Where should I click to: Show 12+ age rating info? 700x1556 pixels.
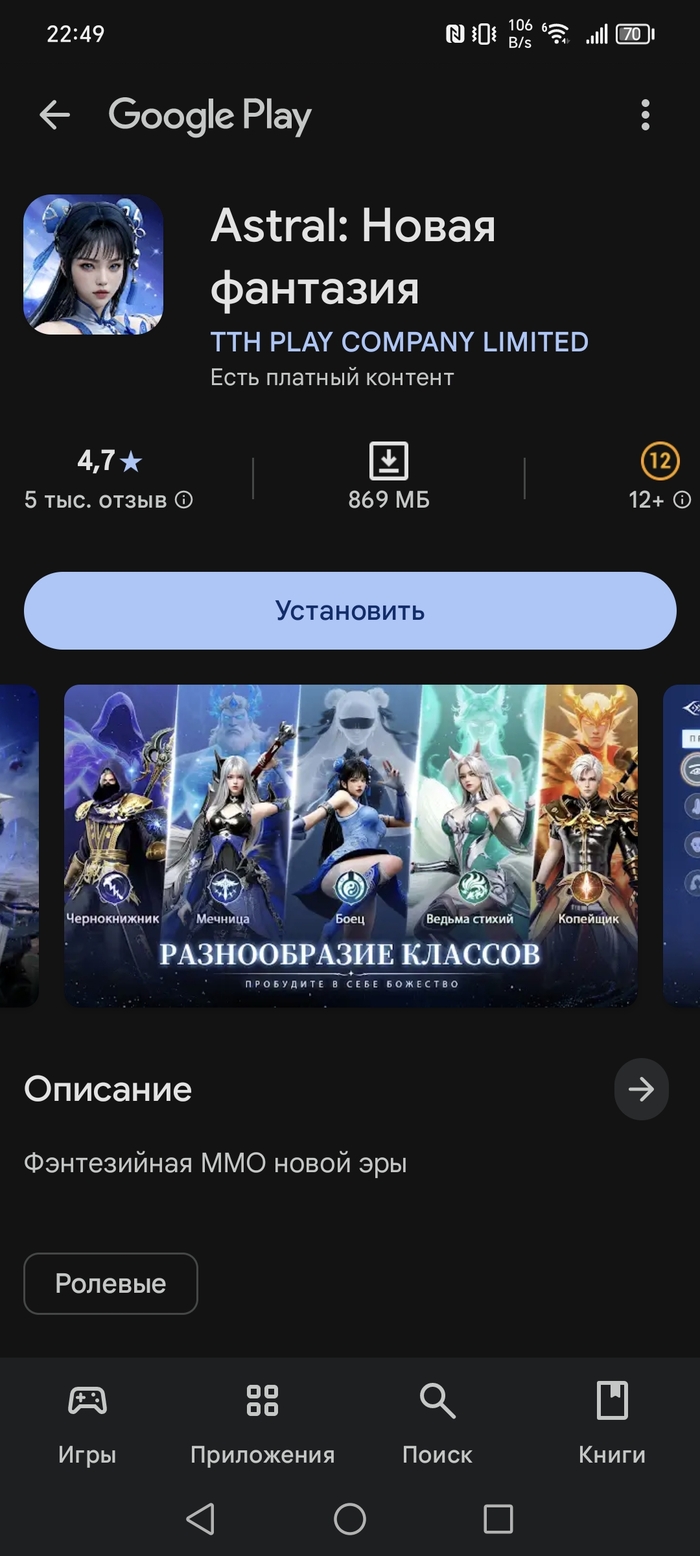coord(682,499)
